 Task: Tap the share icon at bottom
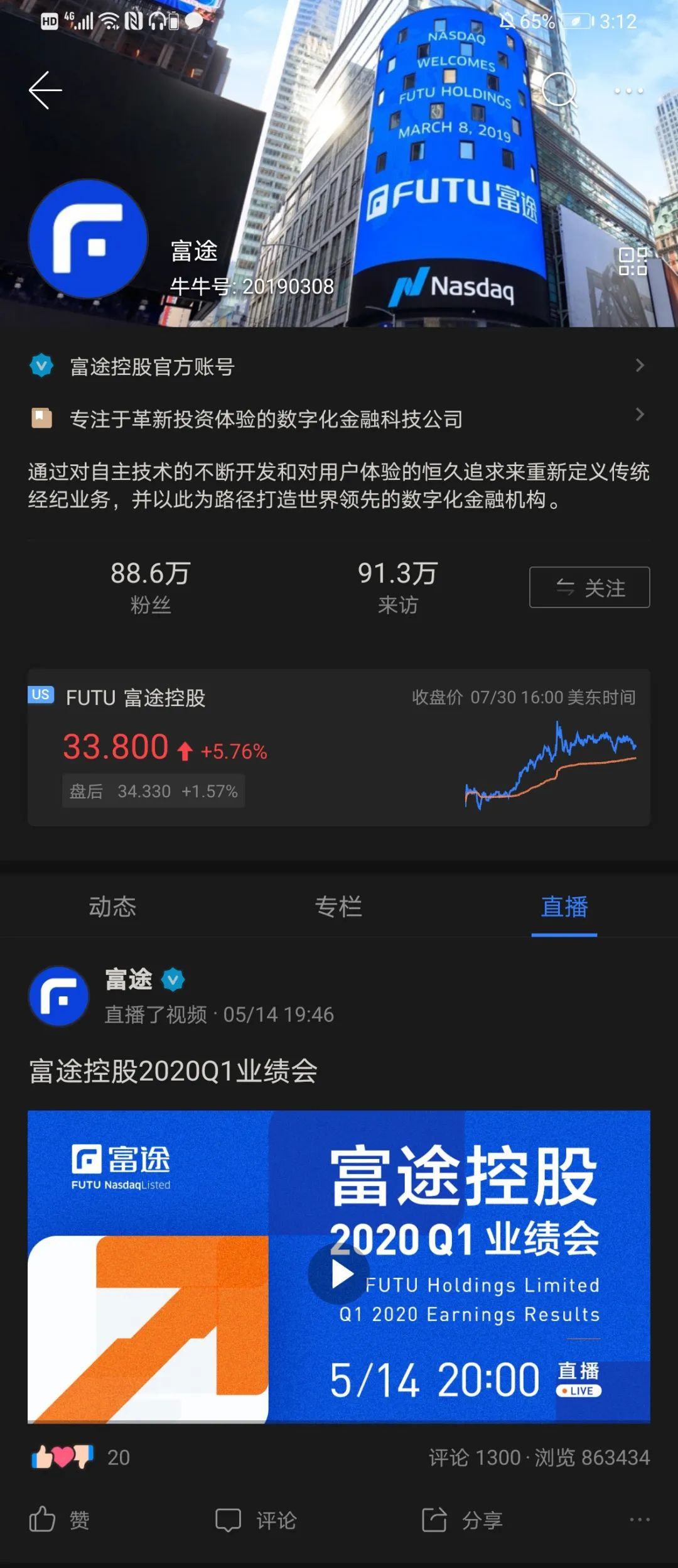(x=434, y=1520)
